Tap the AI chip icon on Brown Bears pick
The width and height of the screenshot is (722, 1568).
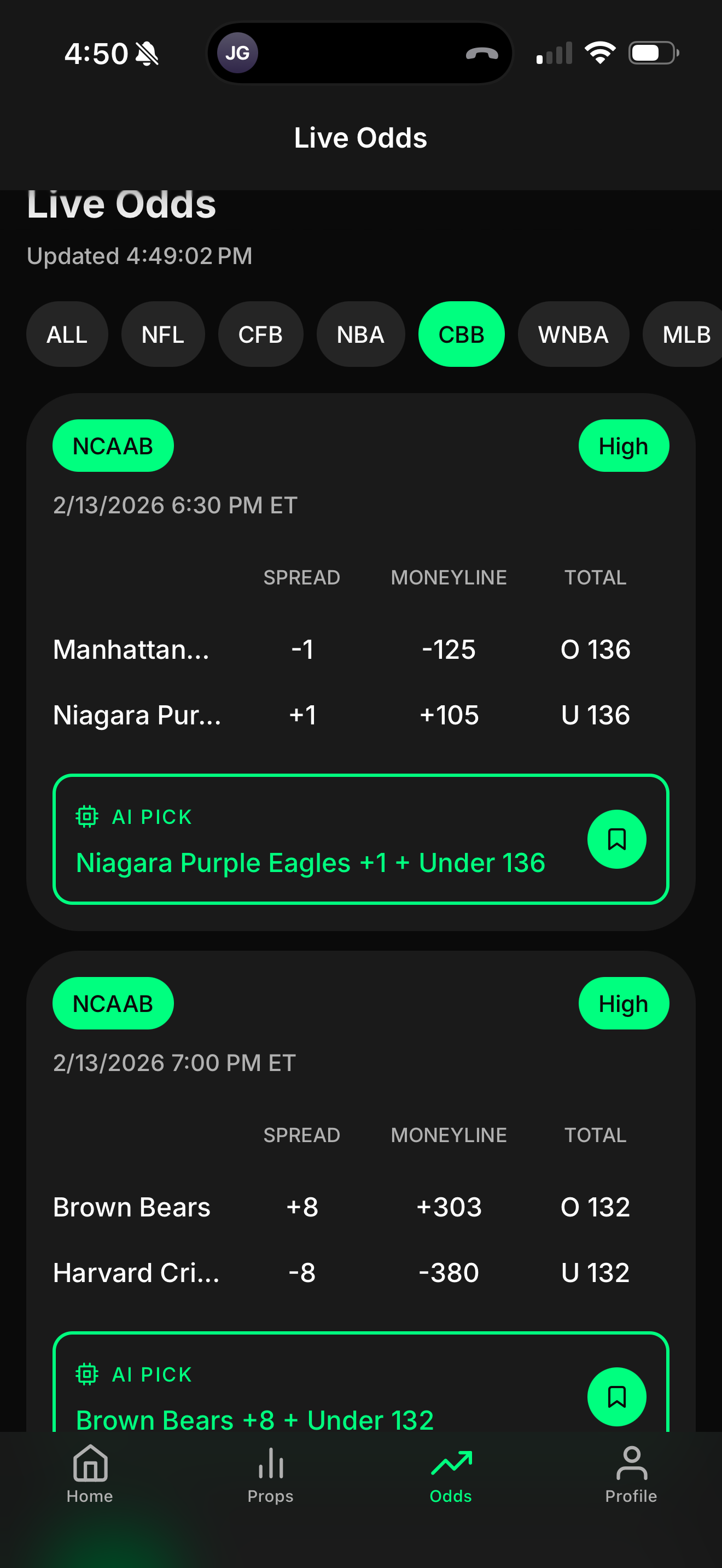coord(87,1374)
